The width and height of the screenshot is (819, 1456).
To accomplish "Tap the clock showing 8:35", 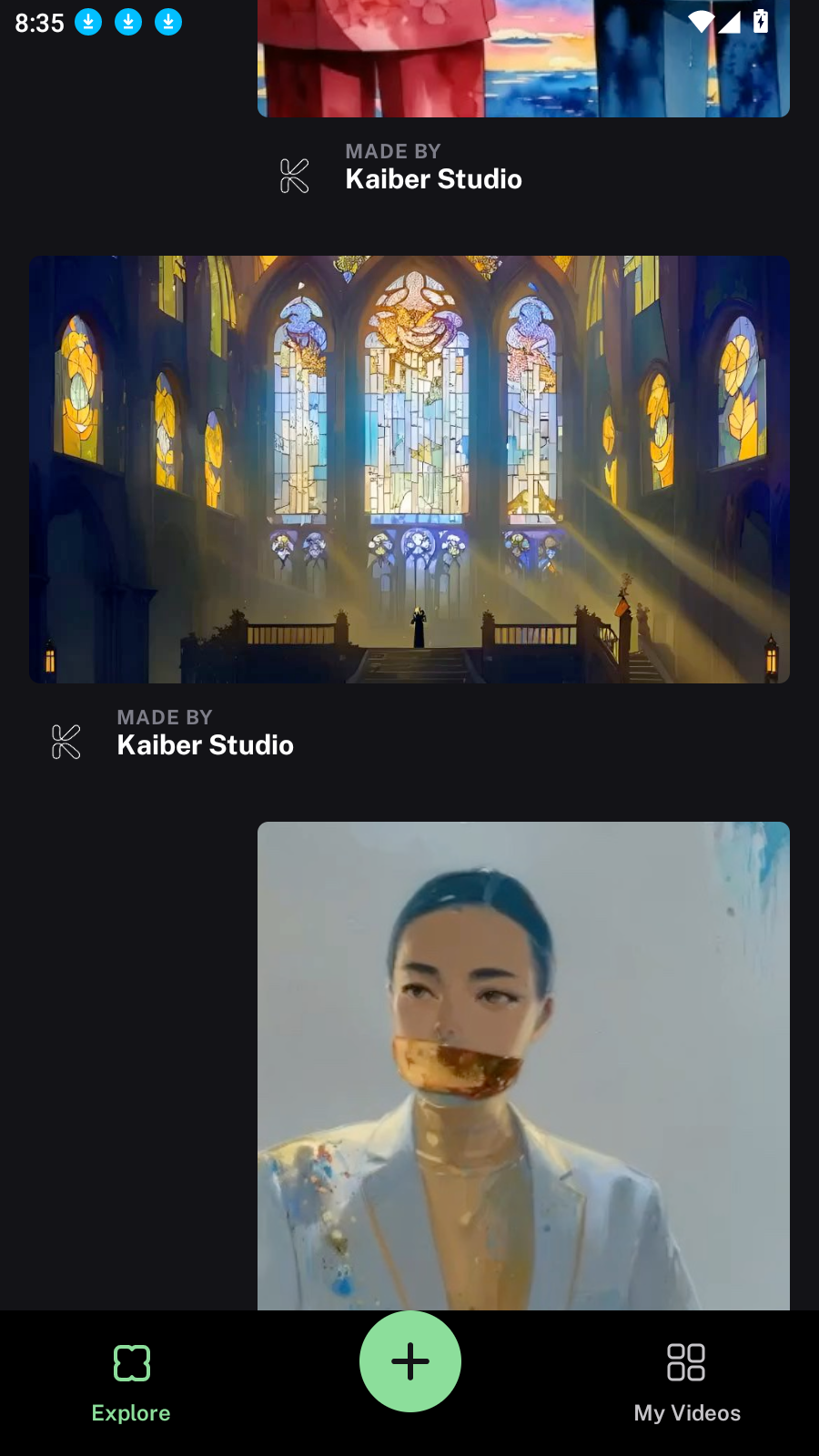I will [x=39, y=23].
